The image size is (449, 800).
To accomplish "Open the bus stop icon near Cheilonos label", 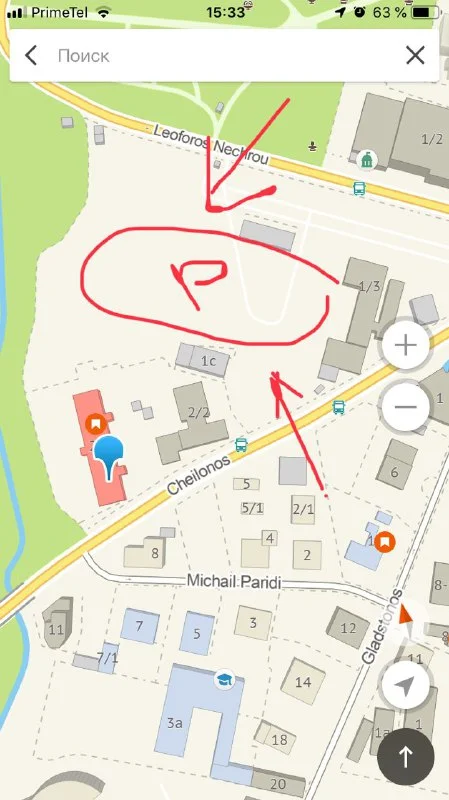I will coord(241,444).
